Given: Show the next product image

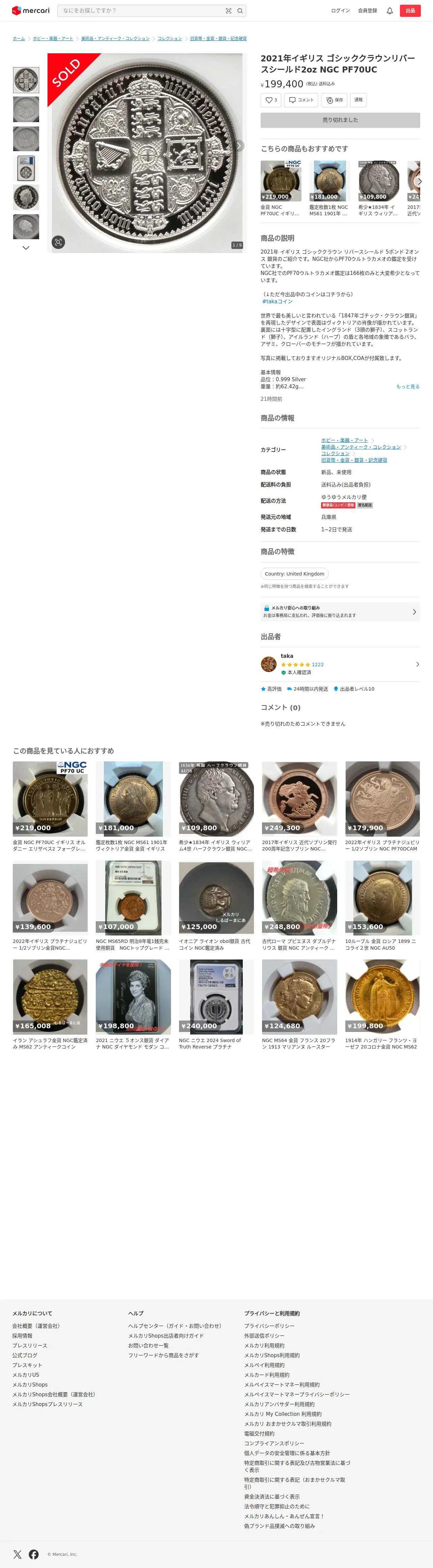Looking at the screenshot, I should pyautogui.click(x=239, y=145).
